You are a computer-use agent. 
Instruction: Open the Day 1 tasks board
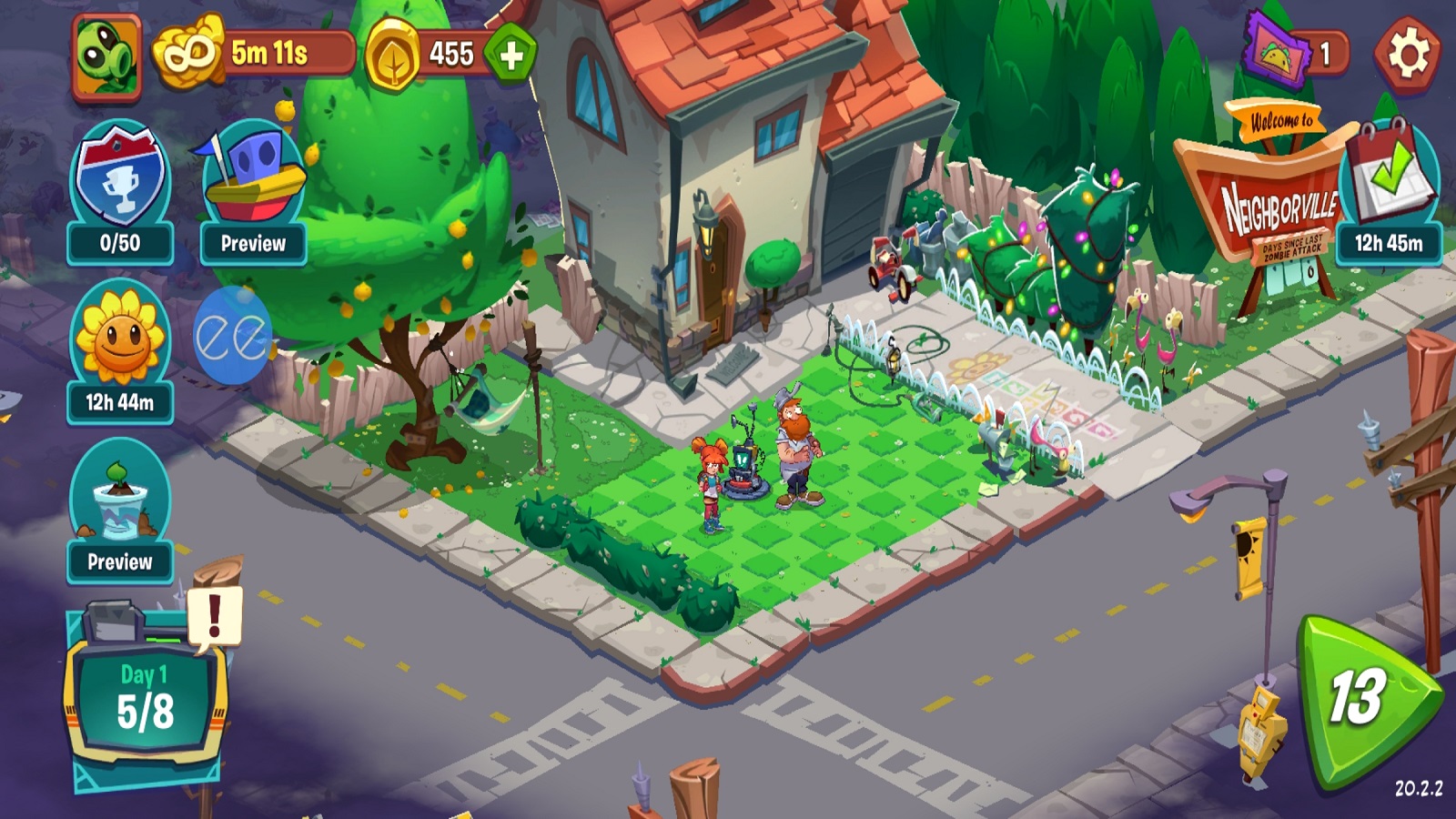pyautogui.click(x=145, y=698)
